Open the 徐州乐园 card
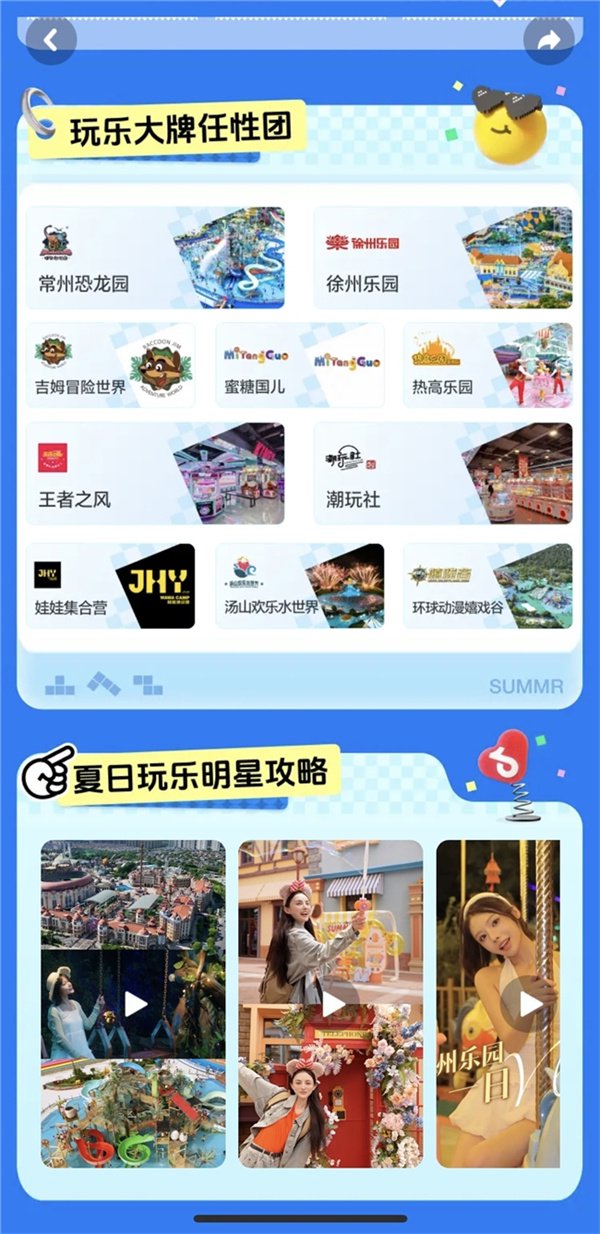This screenshot has width=600, height=1234. tap(443, 258)
